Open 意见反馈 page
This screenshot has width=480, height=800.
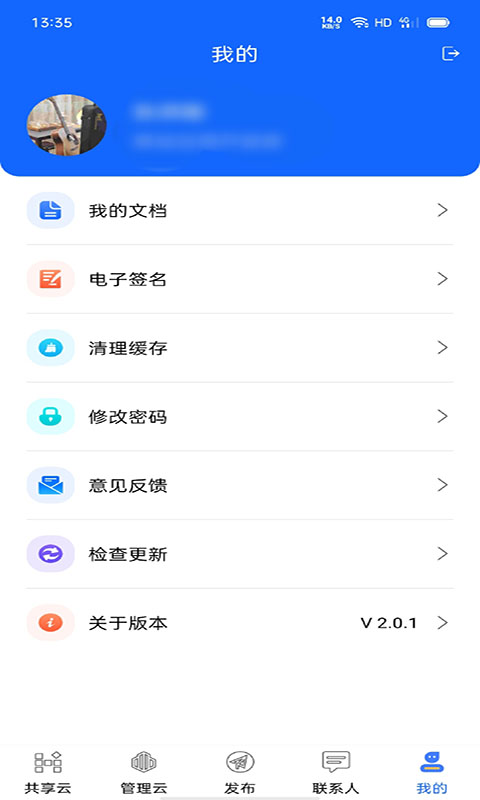(240, 485)
